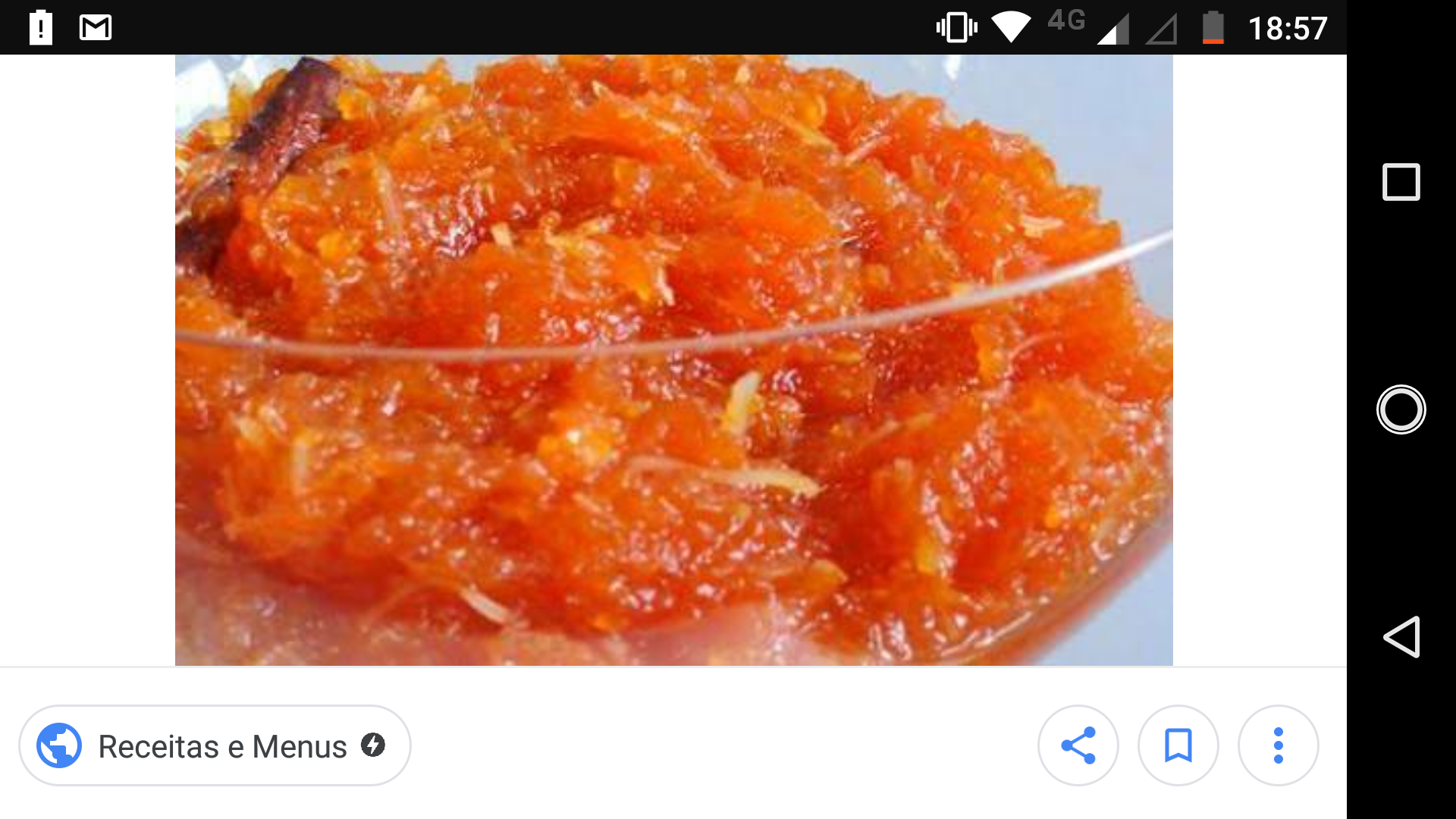Bookmark this image

(x=1178, y=746)
